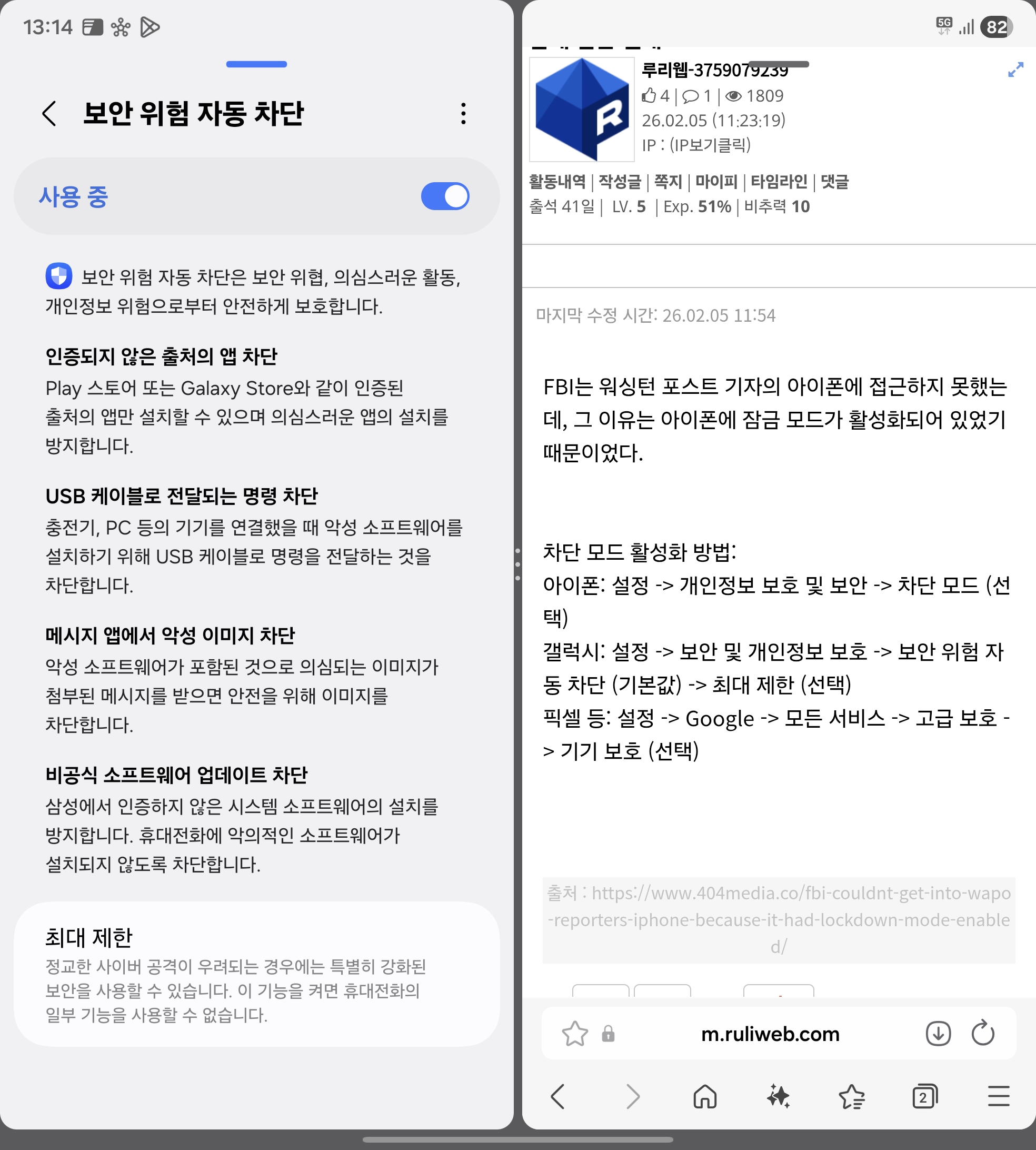
Task: Open the 최대 제한 settings row
Action: click(256, 974)
